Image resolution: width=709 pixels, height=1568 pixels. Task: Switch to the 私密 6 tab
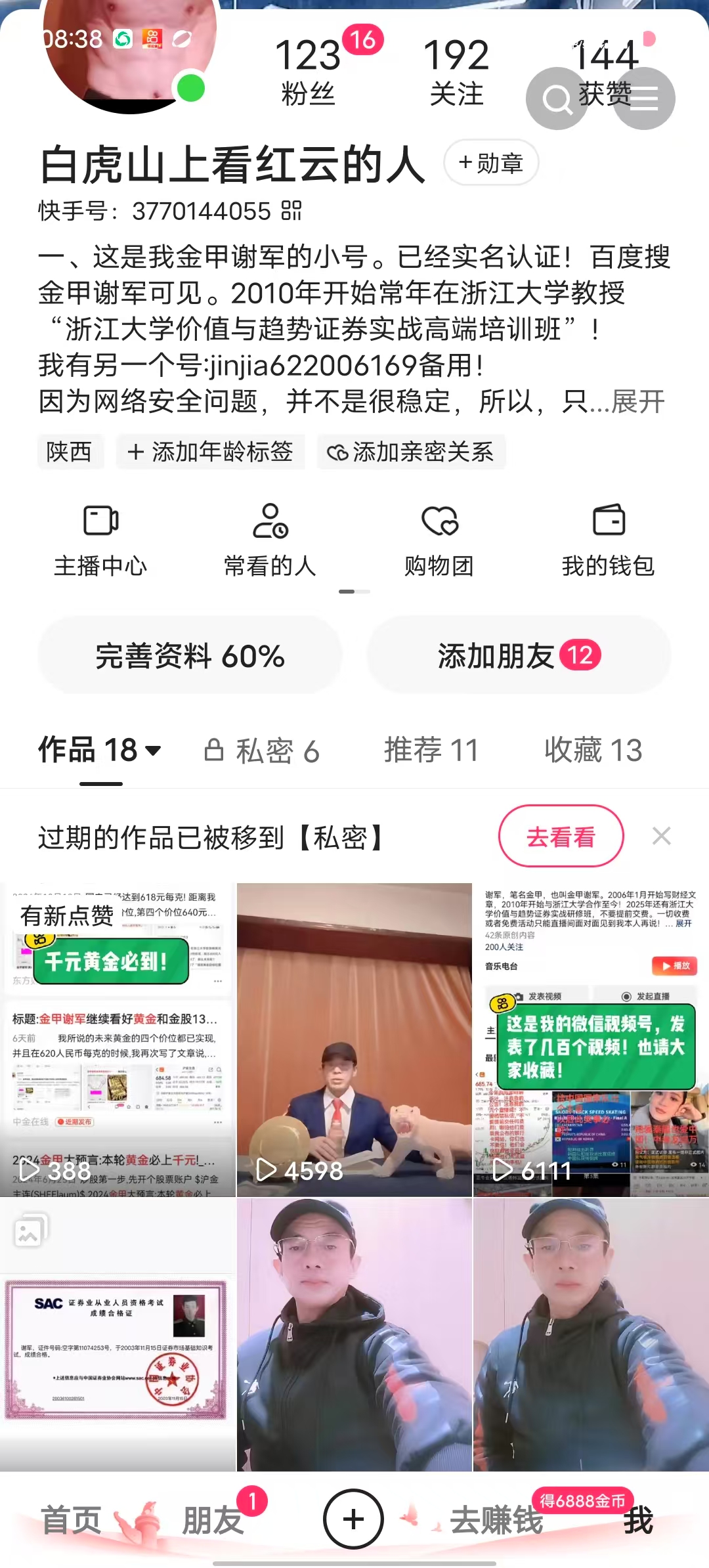[x=262, y=751]
